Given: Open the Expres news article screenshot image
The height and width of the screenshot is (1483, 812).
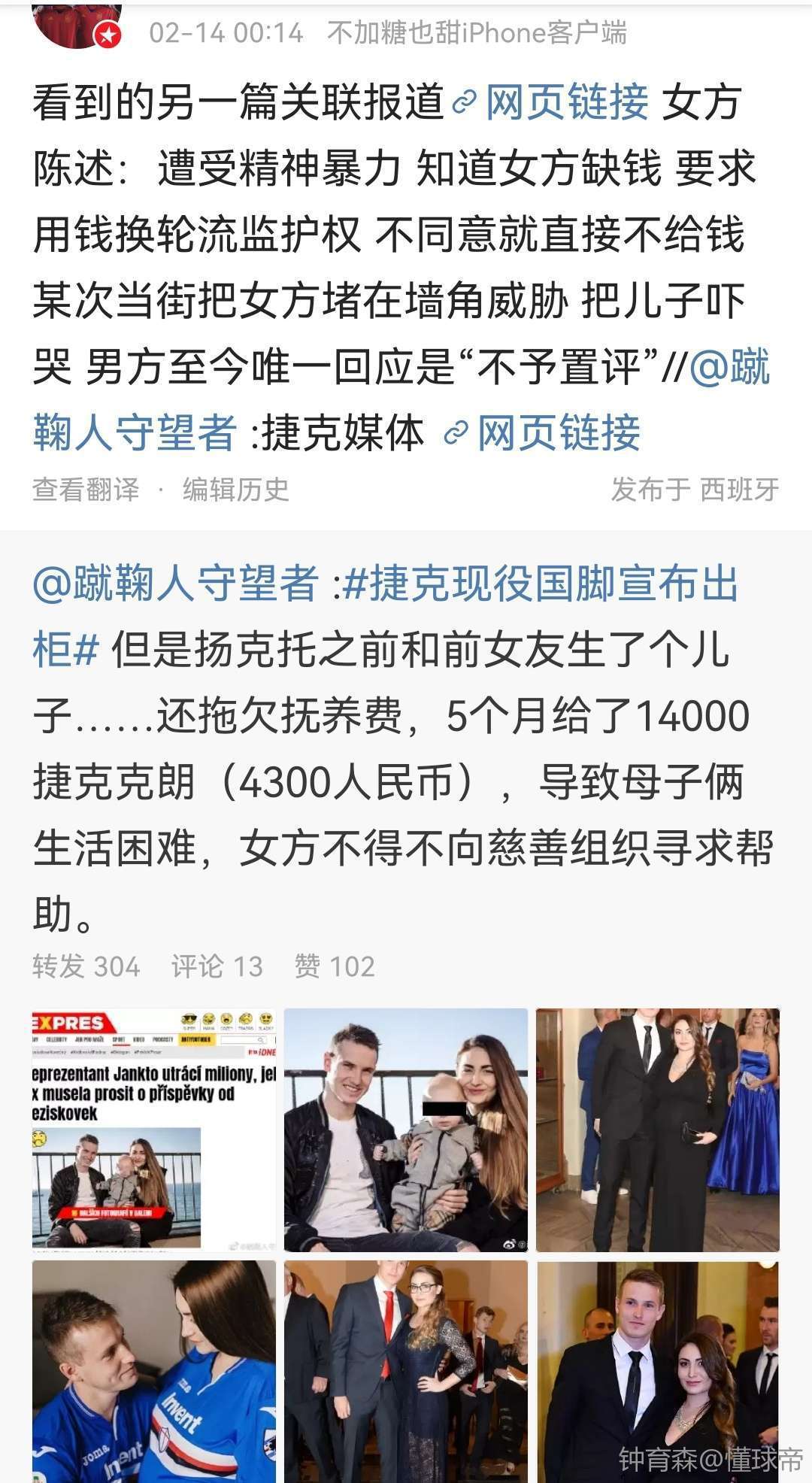Looking at the screenshot, I should pyautogui.click(x=154, y=1130).
